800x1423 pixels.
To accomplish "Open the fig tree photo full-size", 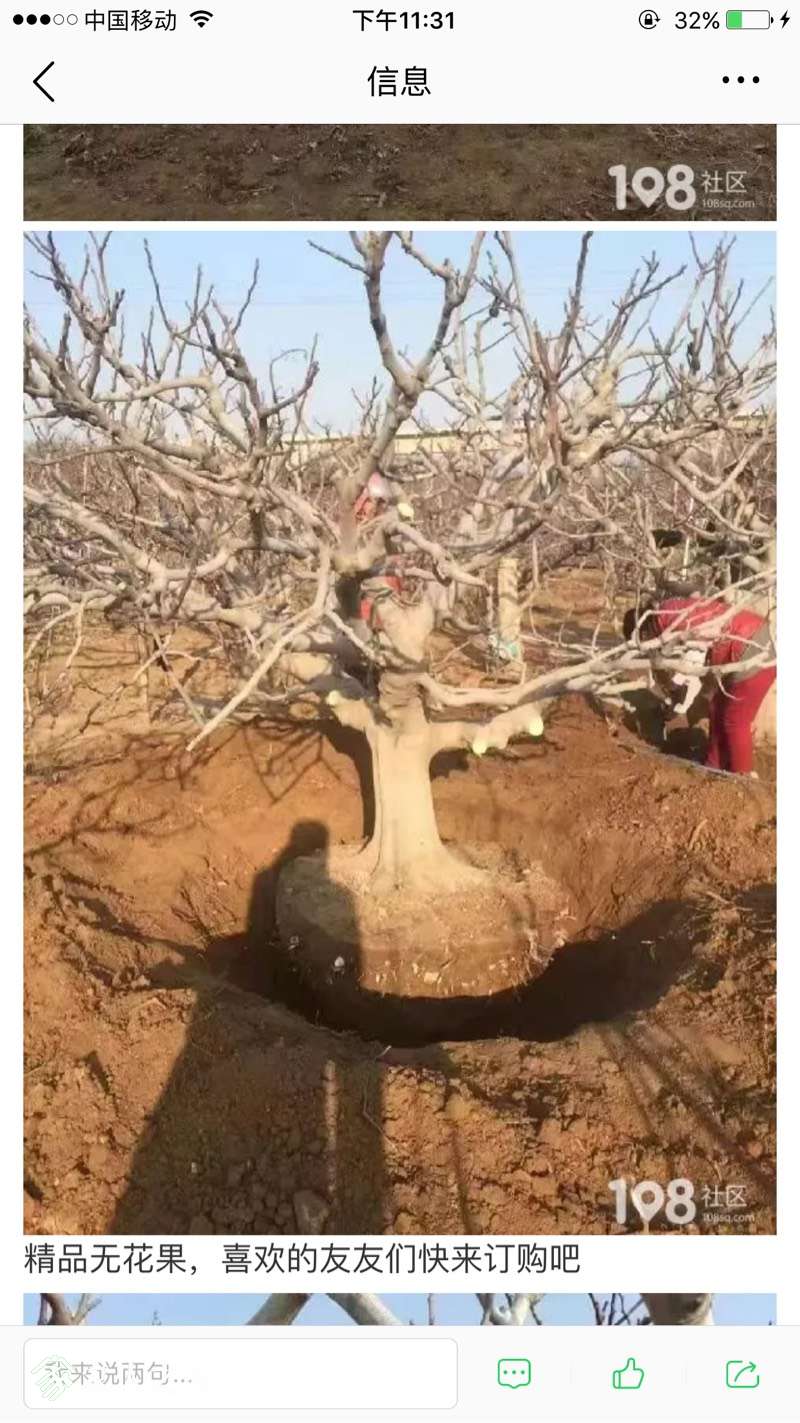I will point(400,732).
